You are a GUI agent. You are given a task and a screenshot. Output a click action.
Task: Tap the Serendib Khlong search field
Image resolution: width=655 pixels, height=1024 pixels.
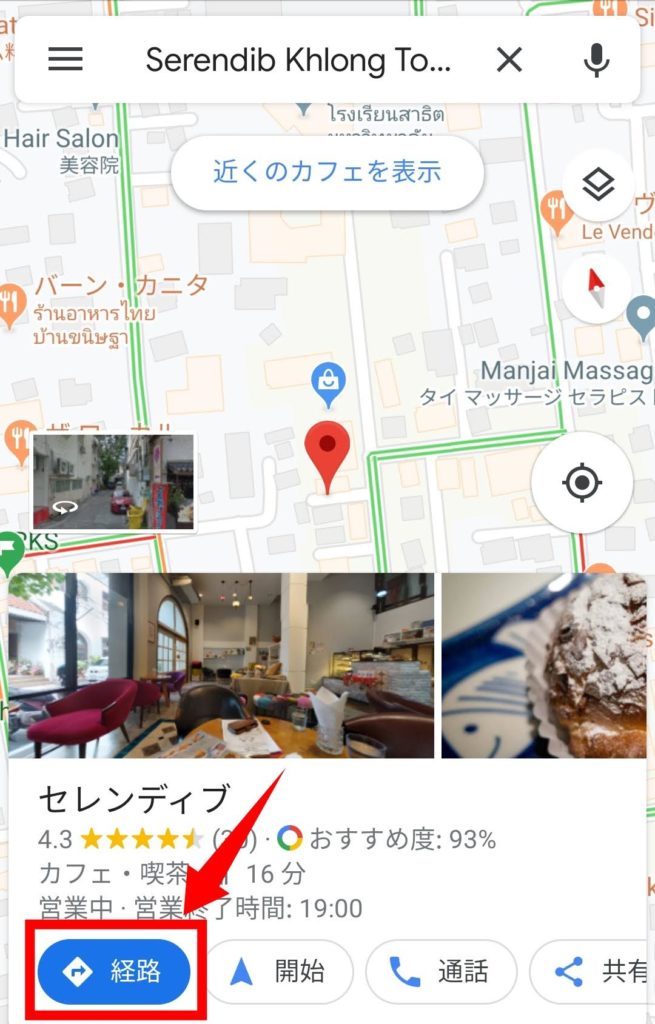pos(298,60)
